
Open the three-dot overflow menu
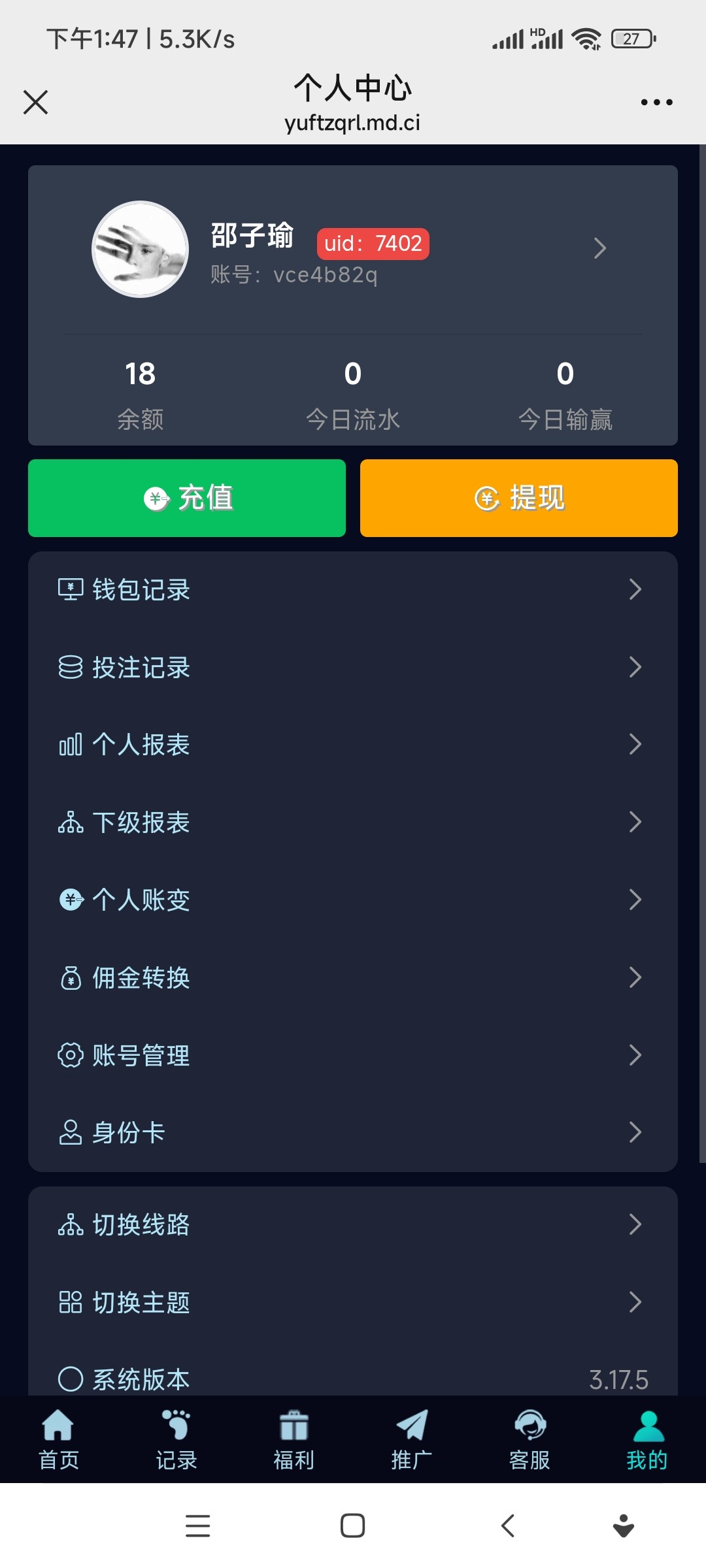coord(656,102)
